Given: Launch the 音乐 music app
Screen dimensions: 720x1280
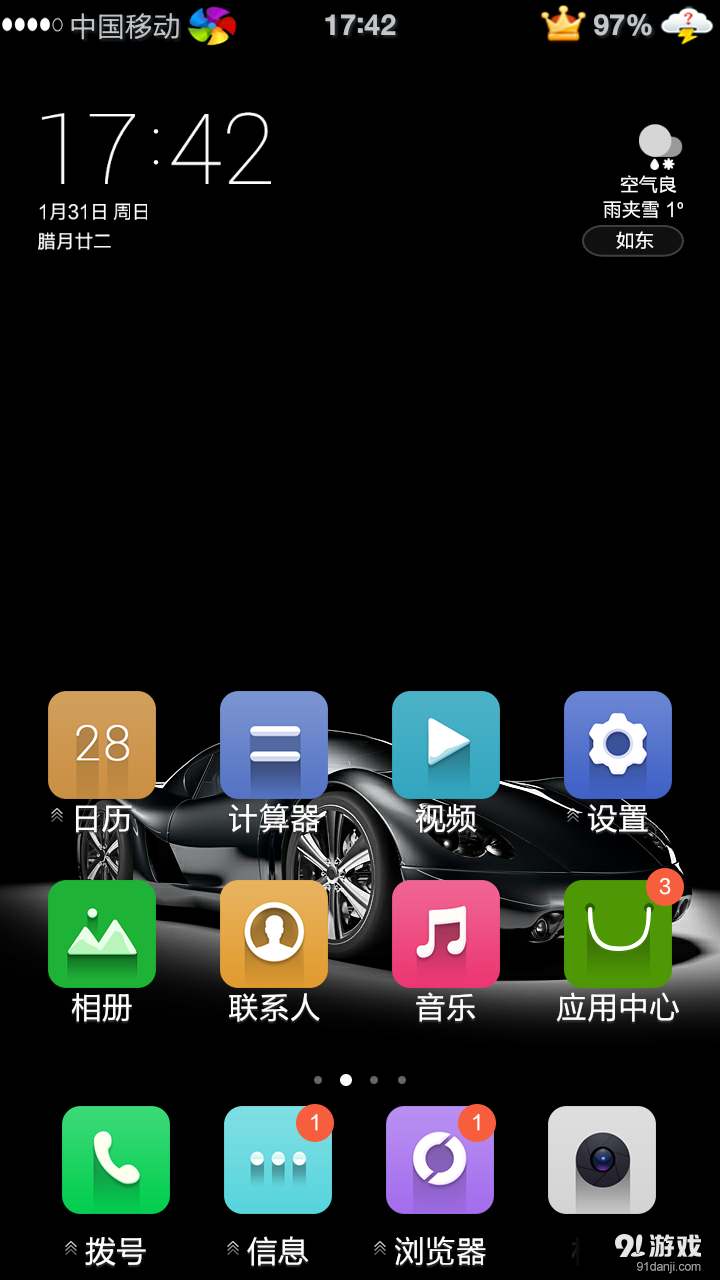Looking at the screenshot, I should coord(446,934).
